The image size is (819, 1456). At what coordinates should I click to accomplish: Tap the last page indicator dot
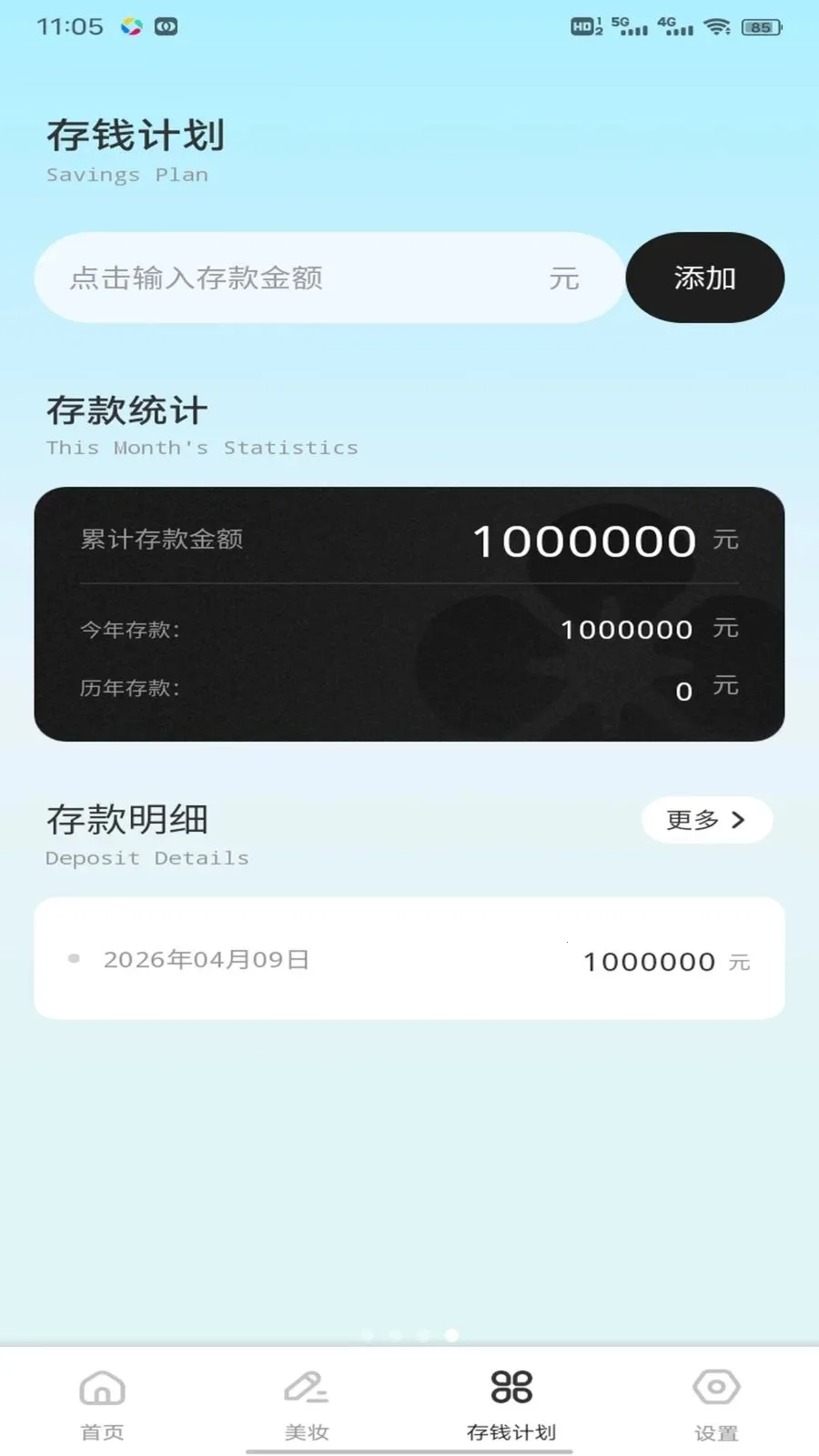pyautogui.click(x=450, y=1336)
